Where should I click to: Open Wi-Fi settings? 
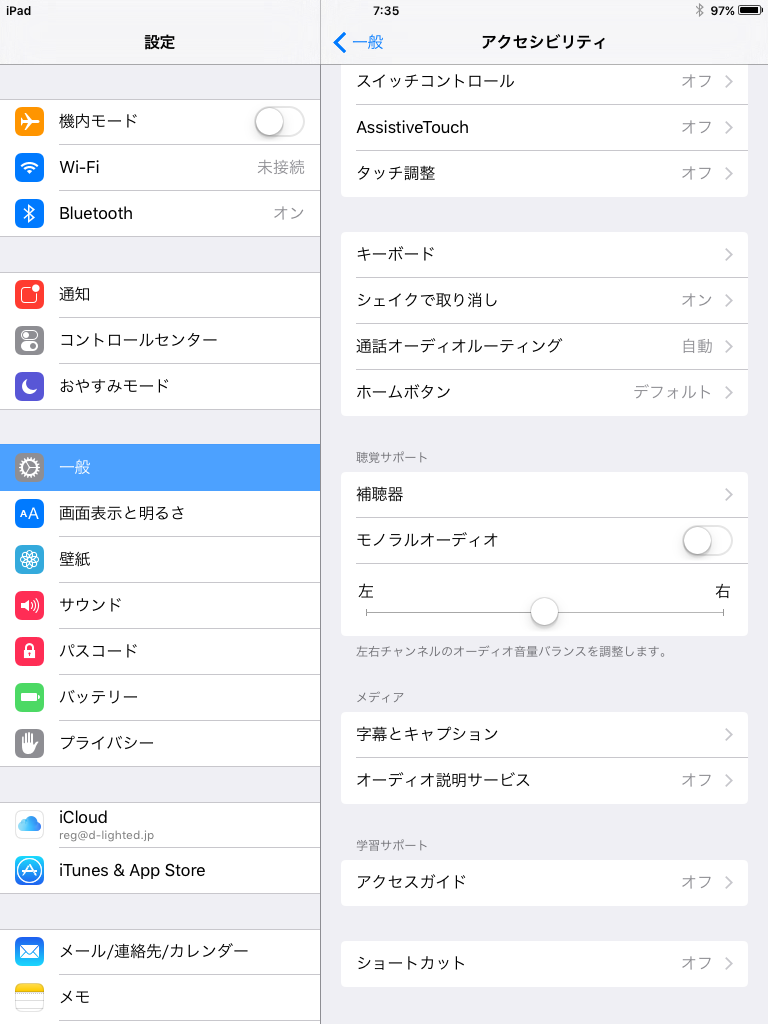click(160, 168)
